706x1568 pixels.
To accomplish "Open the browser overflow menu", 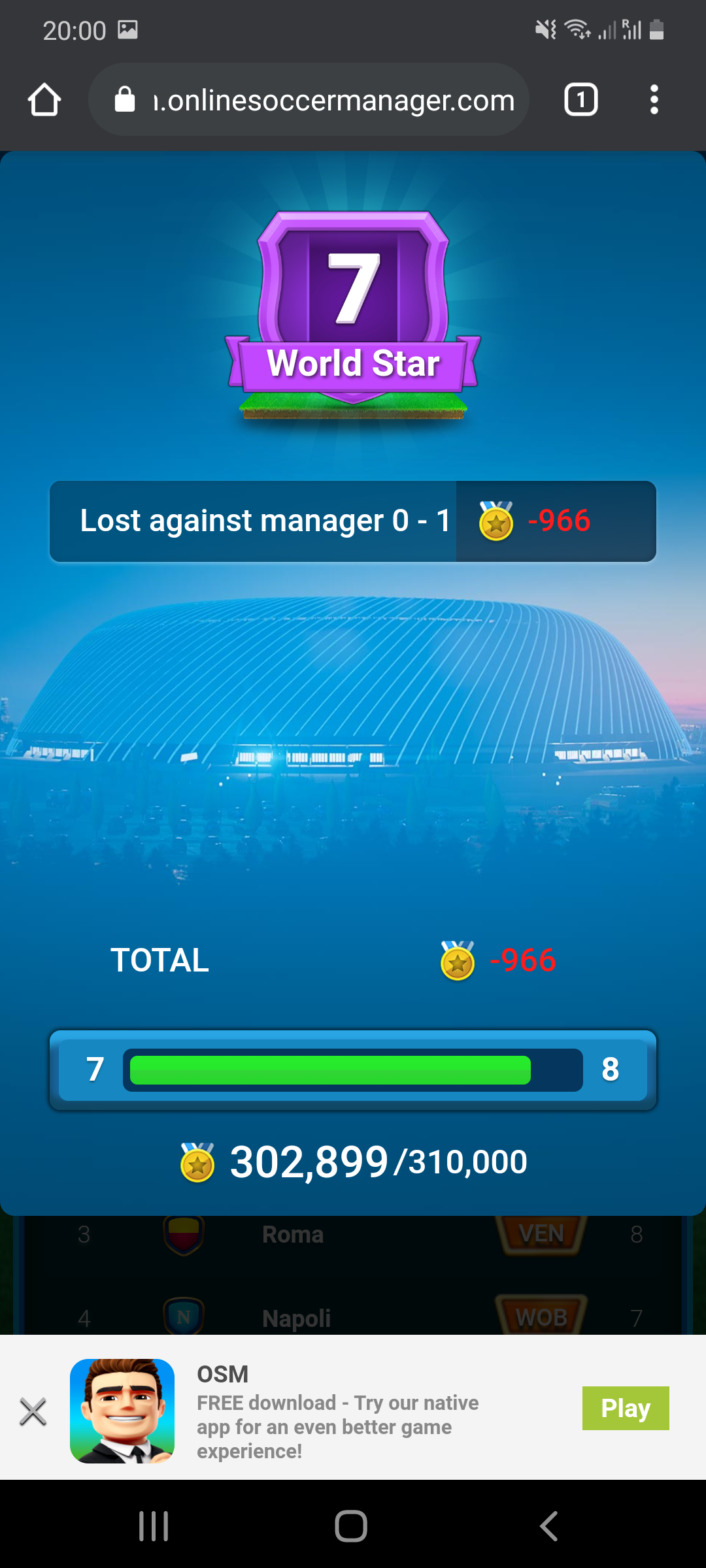I will click(654, 100).
